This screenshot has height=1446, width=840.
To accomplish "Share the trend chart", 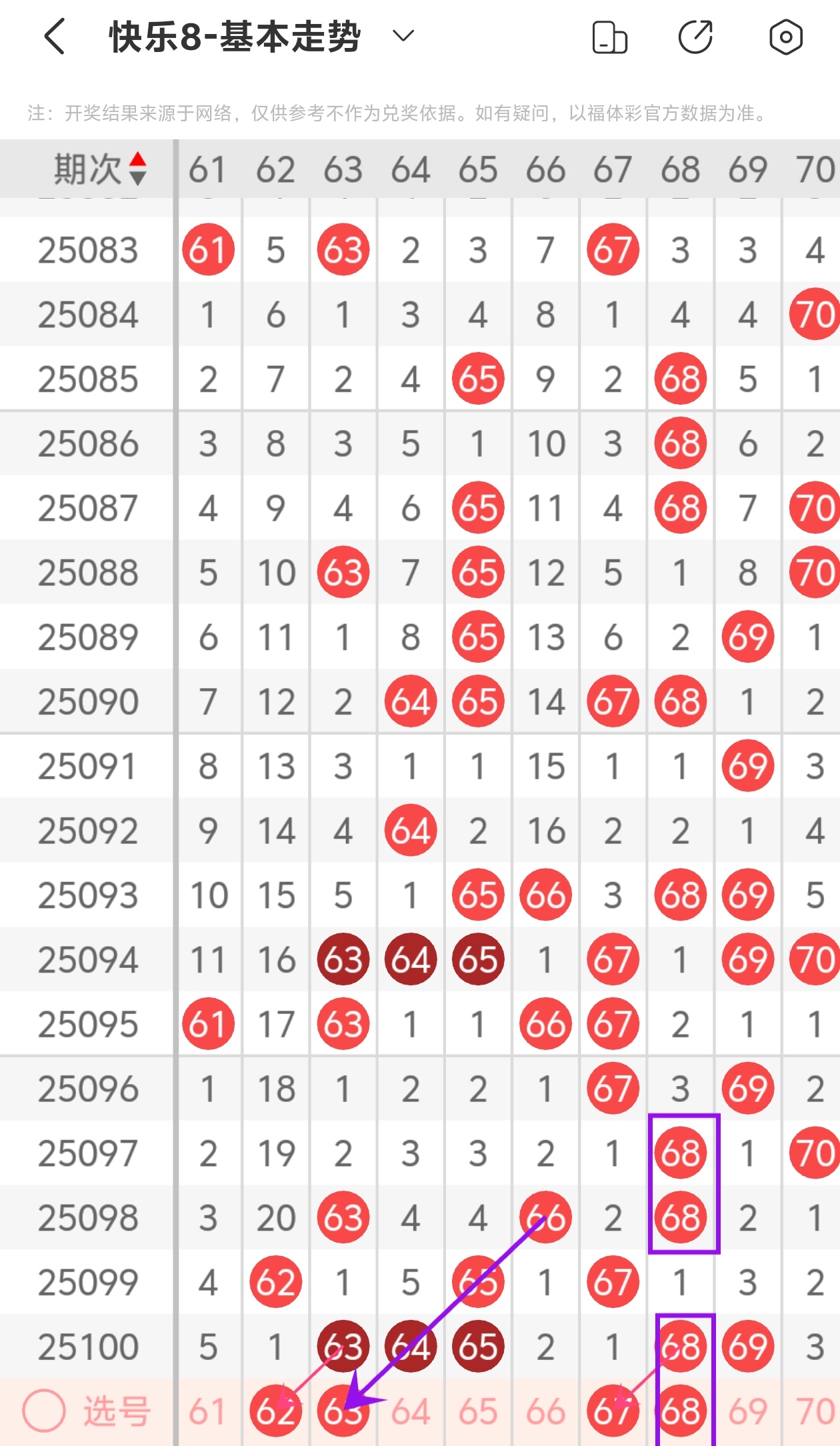I will point(695,37).
